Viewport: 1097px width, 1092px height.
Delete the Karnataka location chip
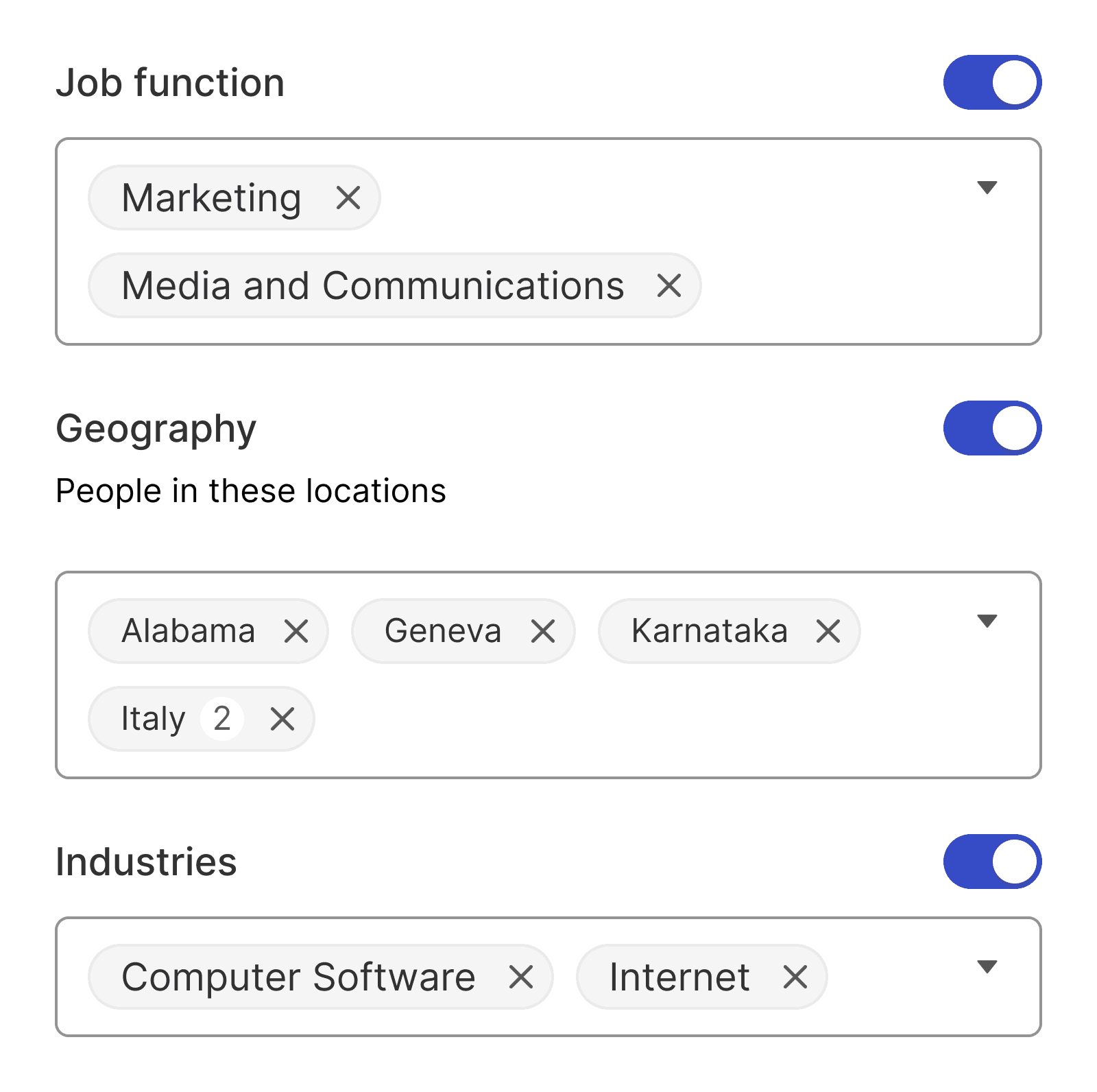(828, 631)
